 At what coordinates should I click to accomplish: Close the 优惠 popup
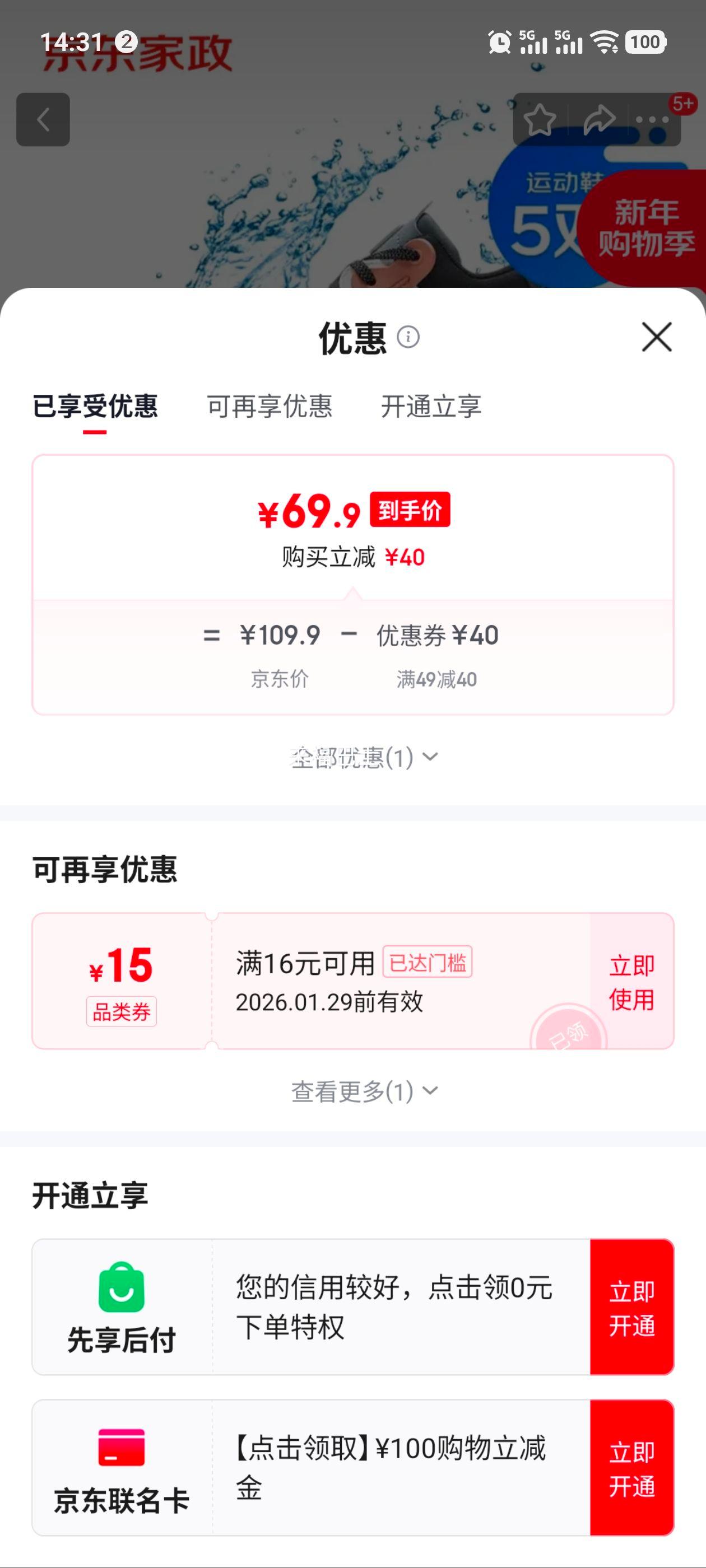click(657, 338)
